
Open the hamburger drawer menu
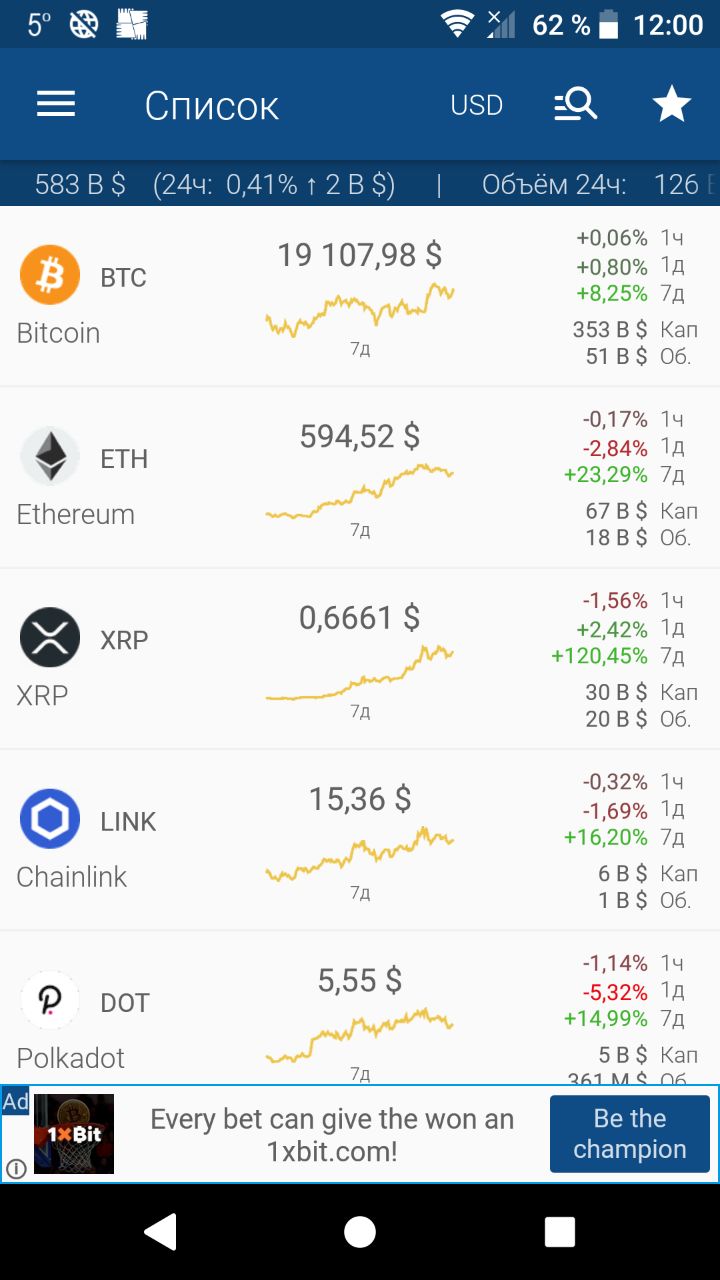coord(56,105)
